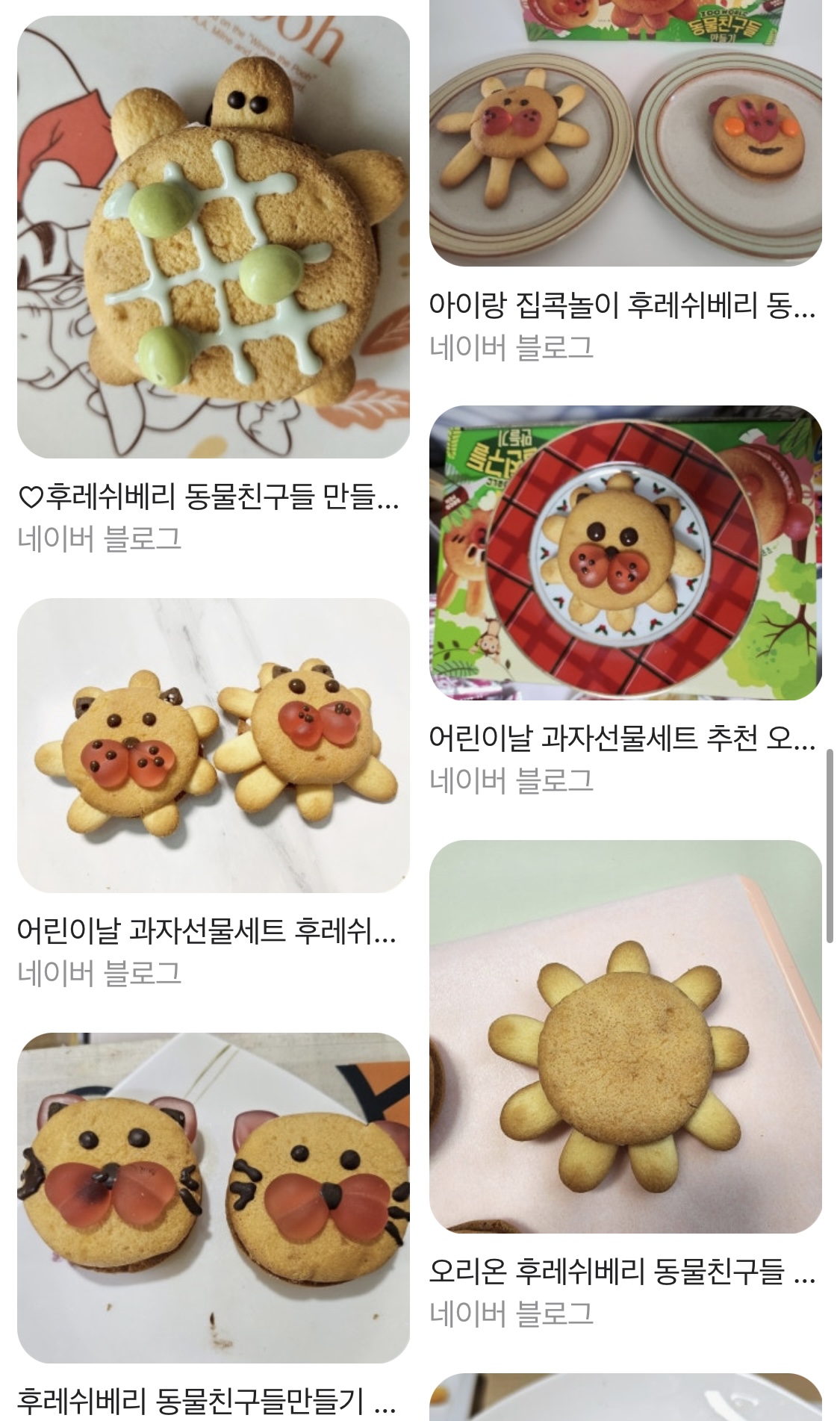Open the '후레쉬베리 동물친구들만들기' title link
This screenshot has height=1421, width=840.
click(207, 1401)
